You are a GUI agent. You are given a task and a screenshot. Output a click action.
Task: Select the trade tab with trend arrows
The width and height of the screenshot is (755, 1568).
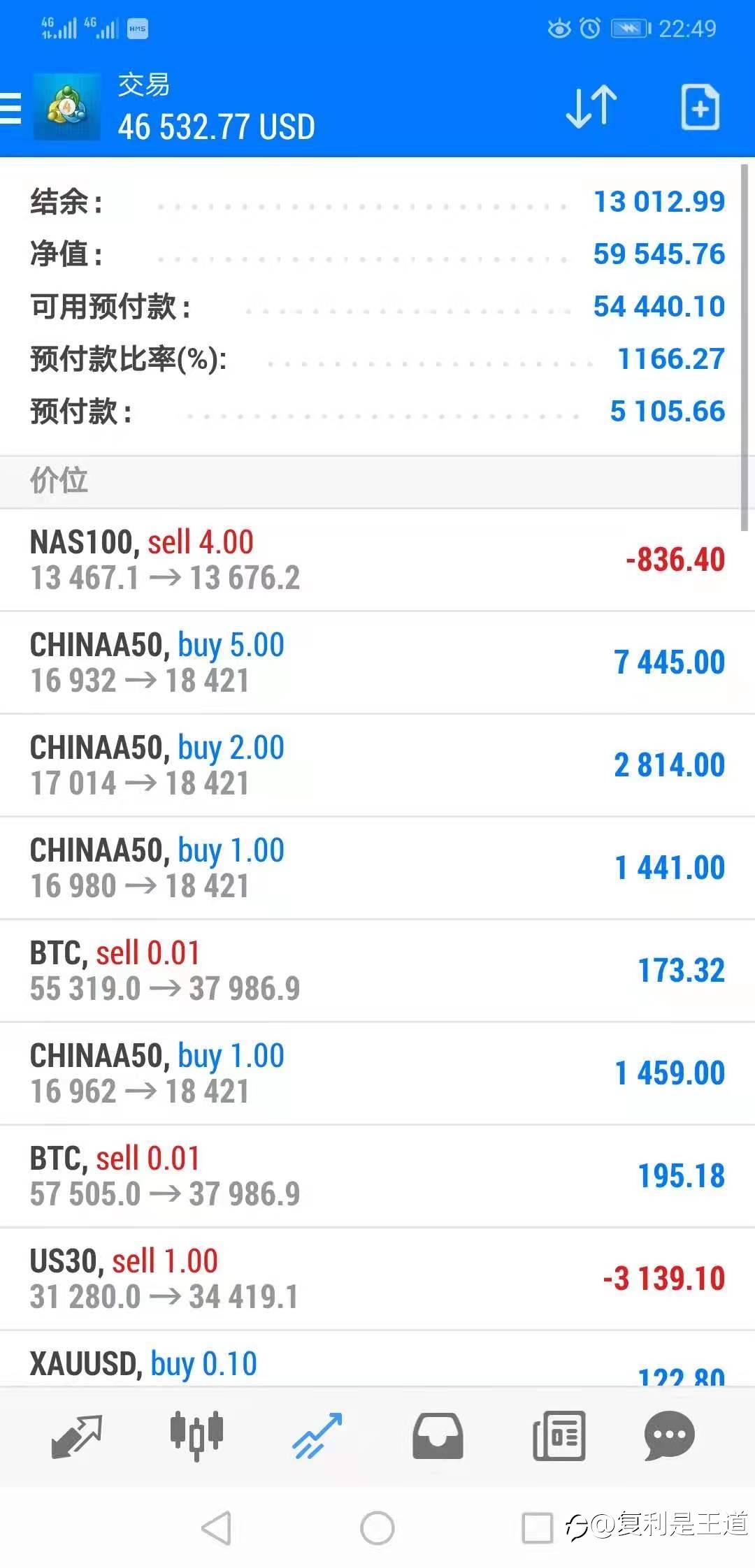coord(317,1437)
